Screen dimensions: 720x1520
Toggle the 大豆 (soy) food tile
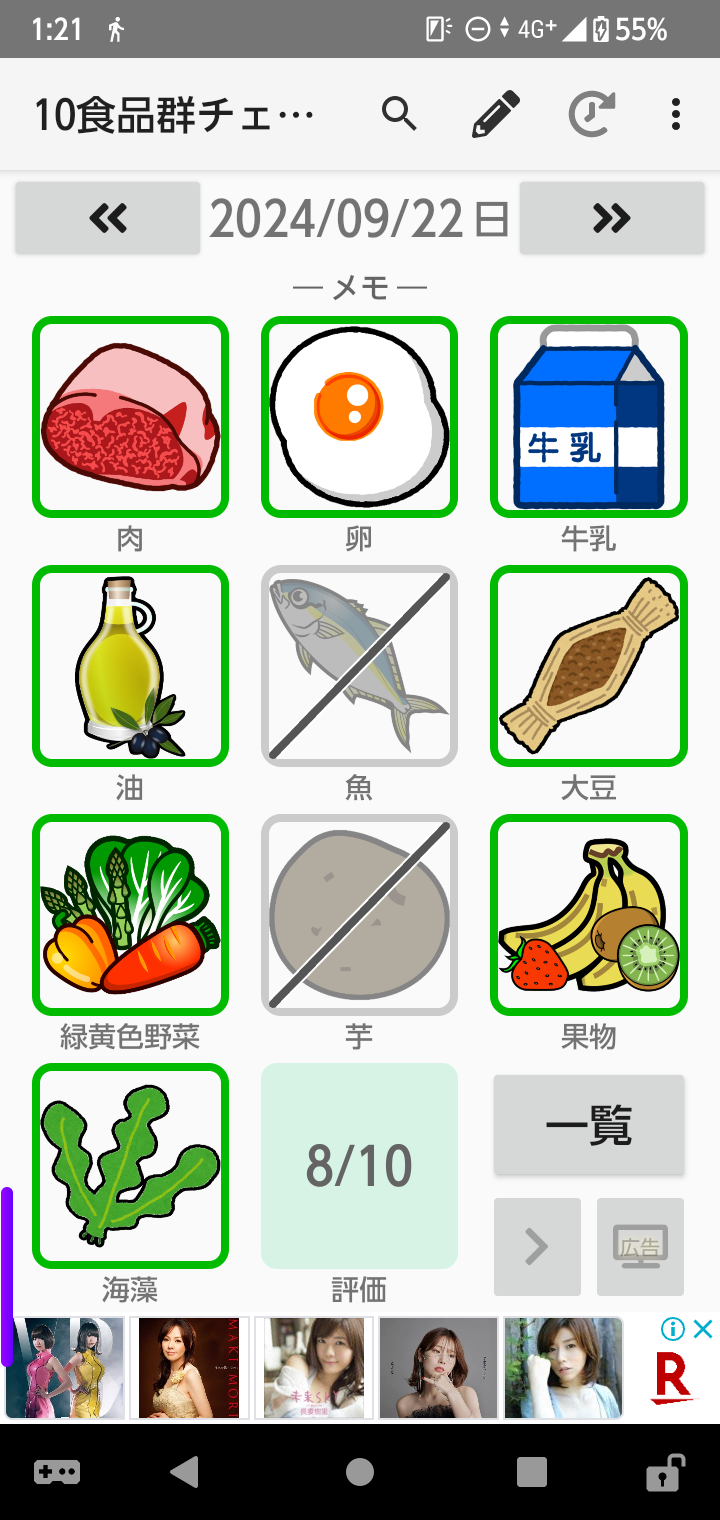coord(588,665)
